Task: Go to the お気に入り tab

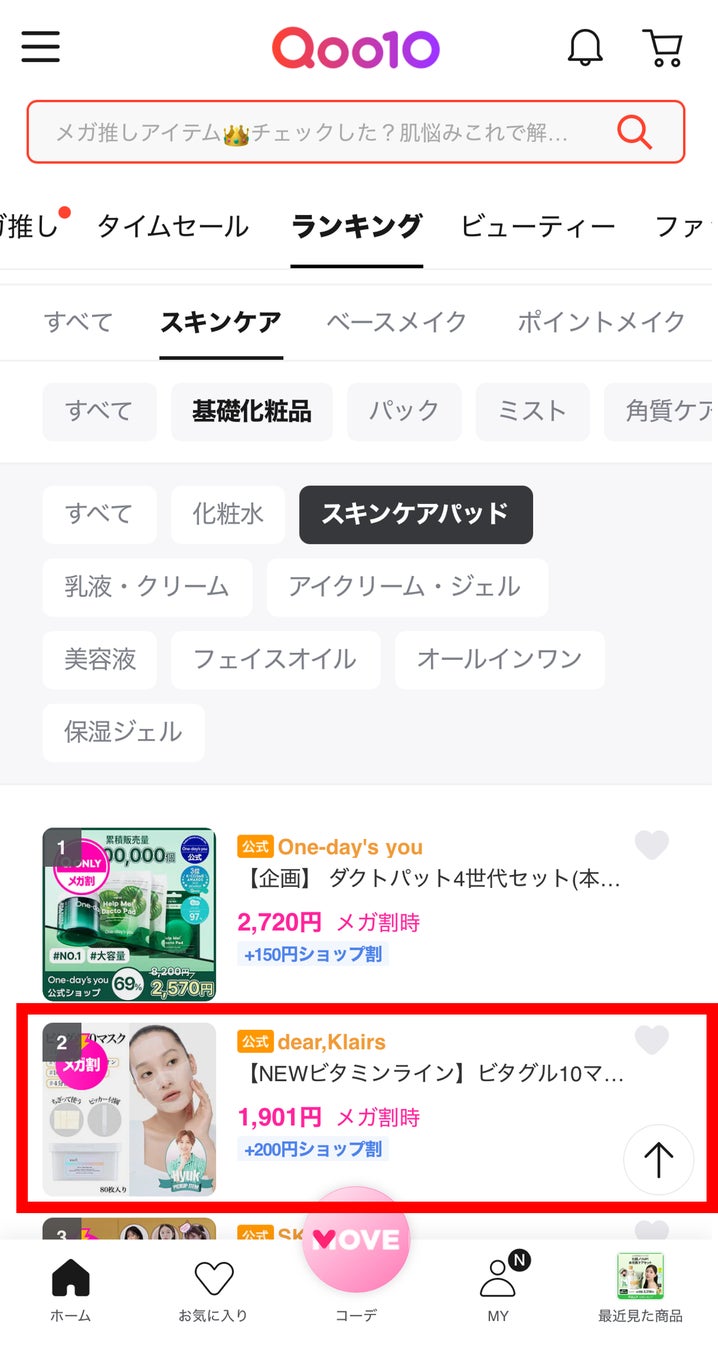Action: pos(213,1290)
